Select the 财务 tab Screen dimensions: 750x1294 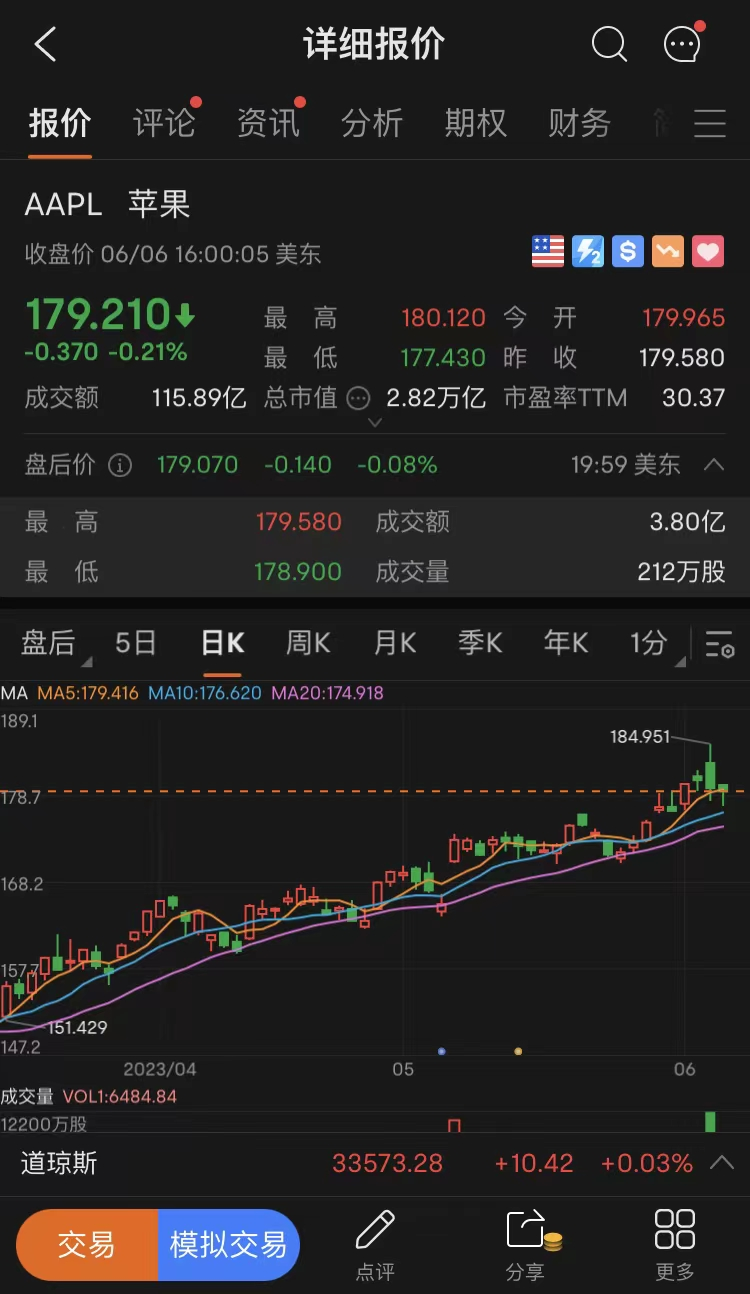[579, 123]
